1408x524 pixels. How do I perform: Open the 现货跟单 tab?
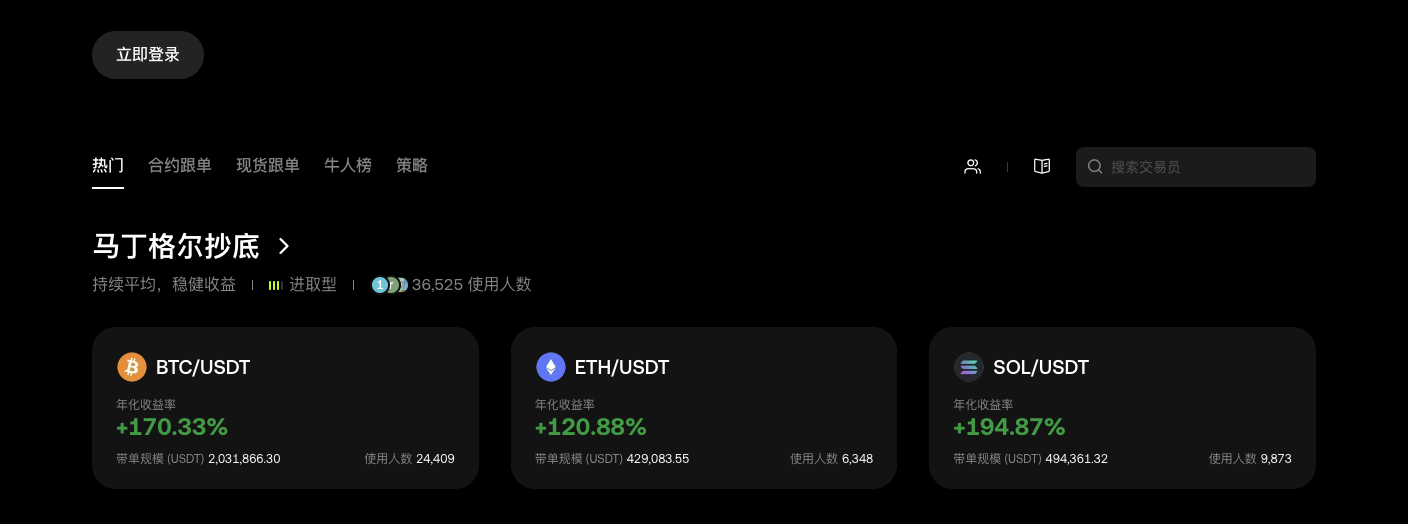268,166
